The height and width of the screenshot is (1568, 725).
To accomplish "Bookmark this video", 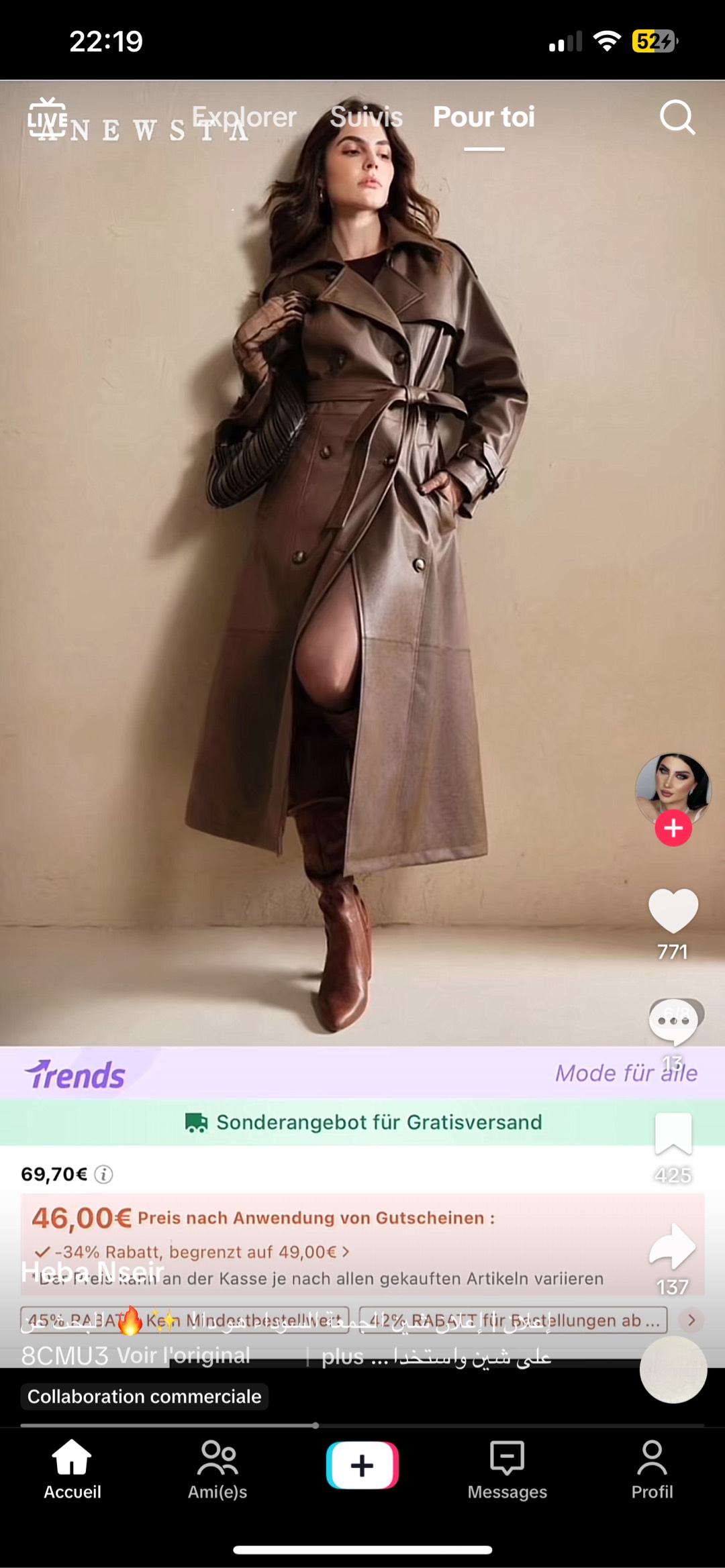I will [673, 1133].
